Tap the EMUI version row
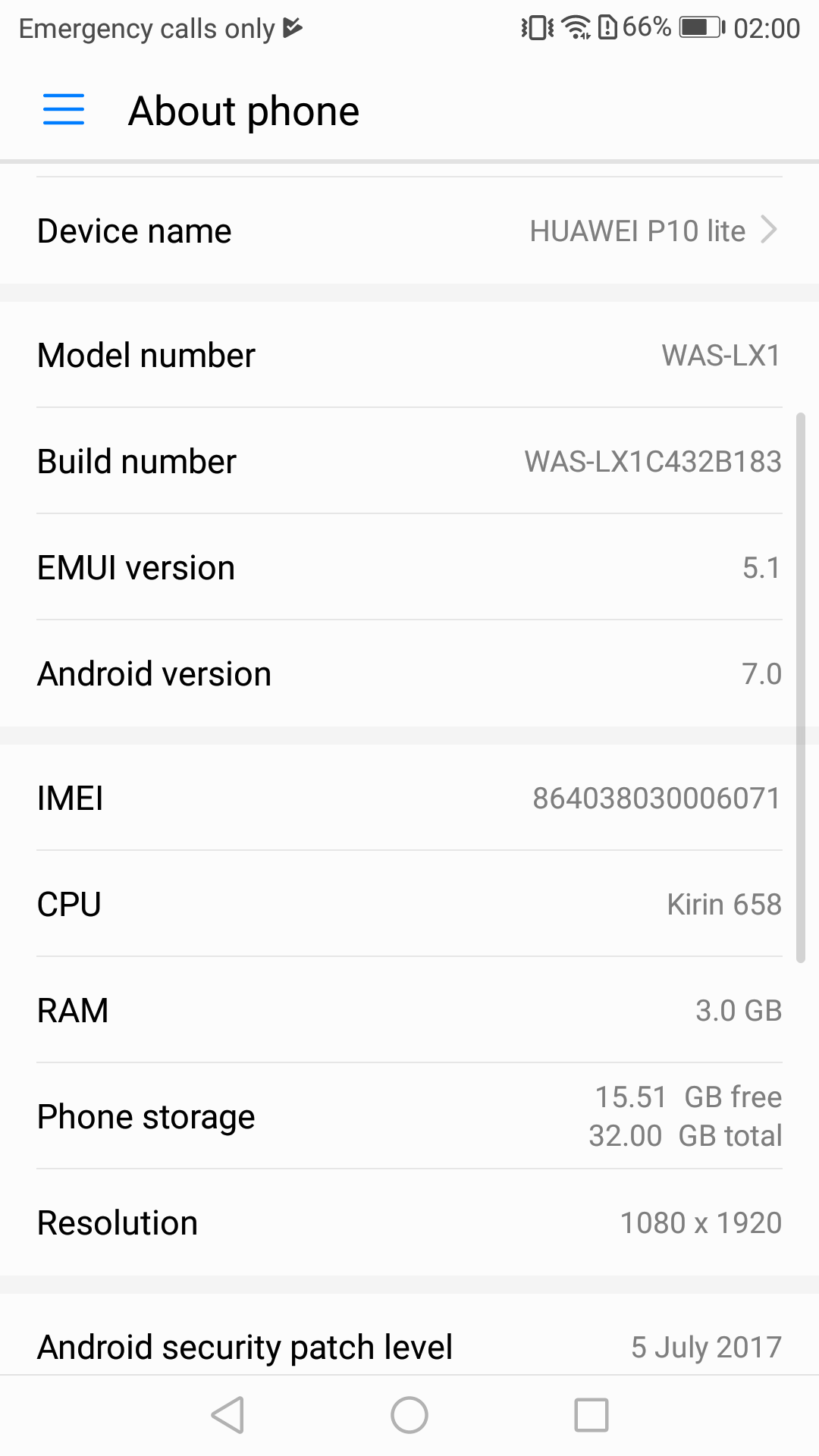The image size is (819, 1456). 409,567
